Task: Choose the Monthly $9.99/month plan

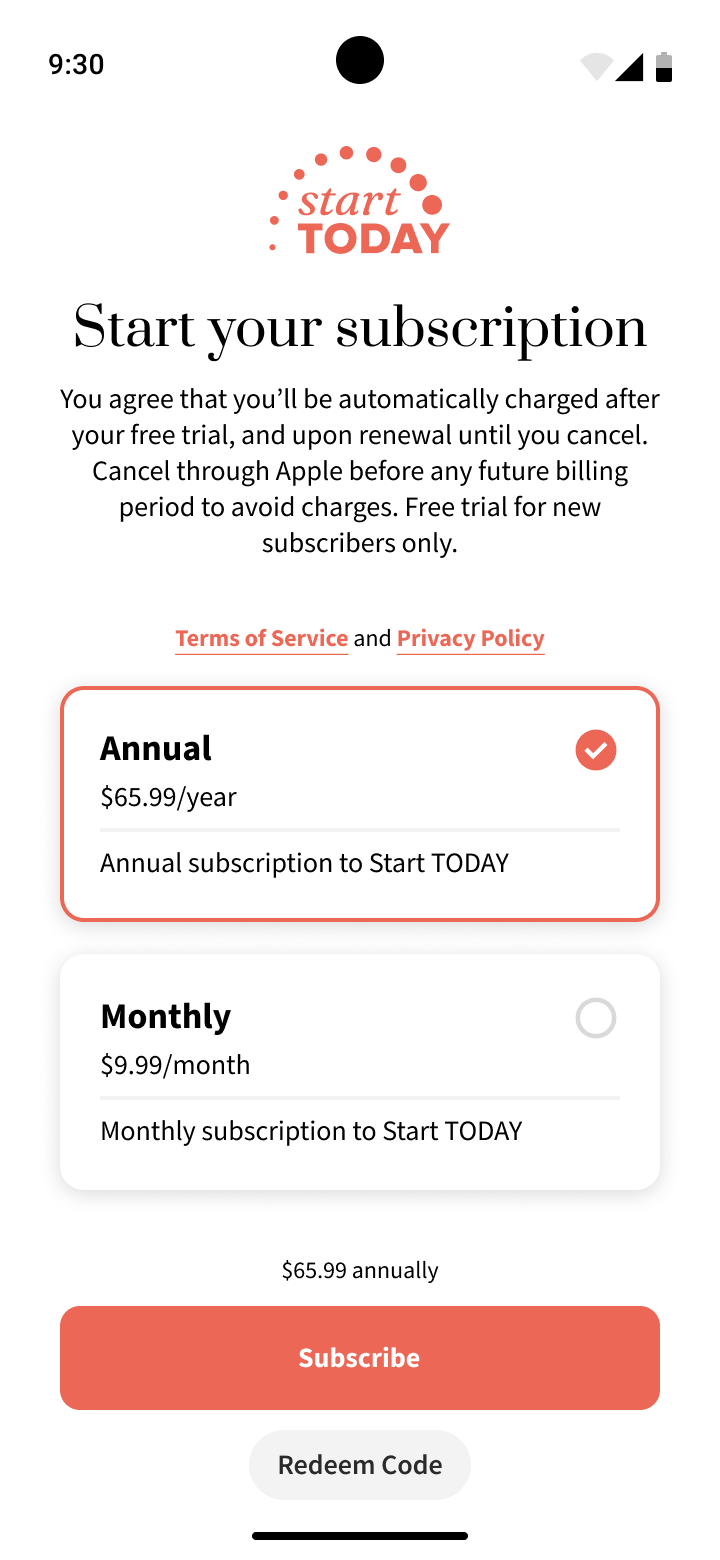Action: pos(360,1071)
